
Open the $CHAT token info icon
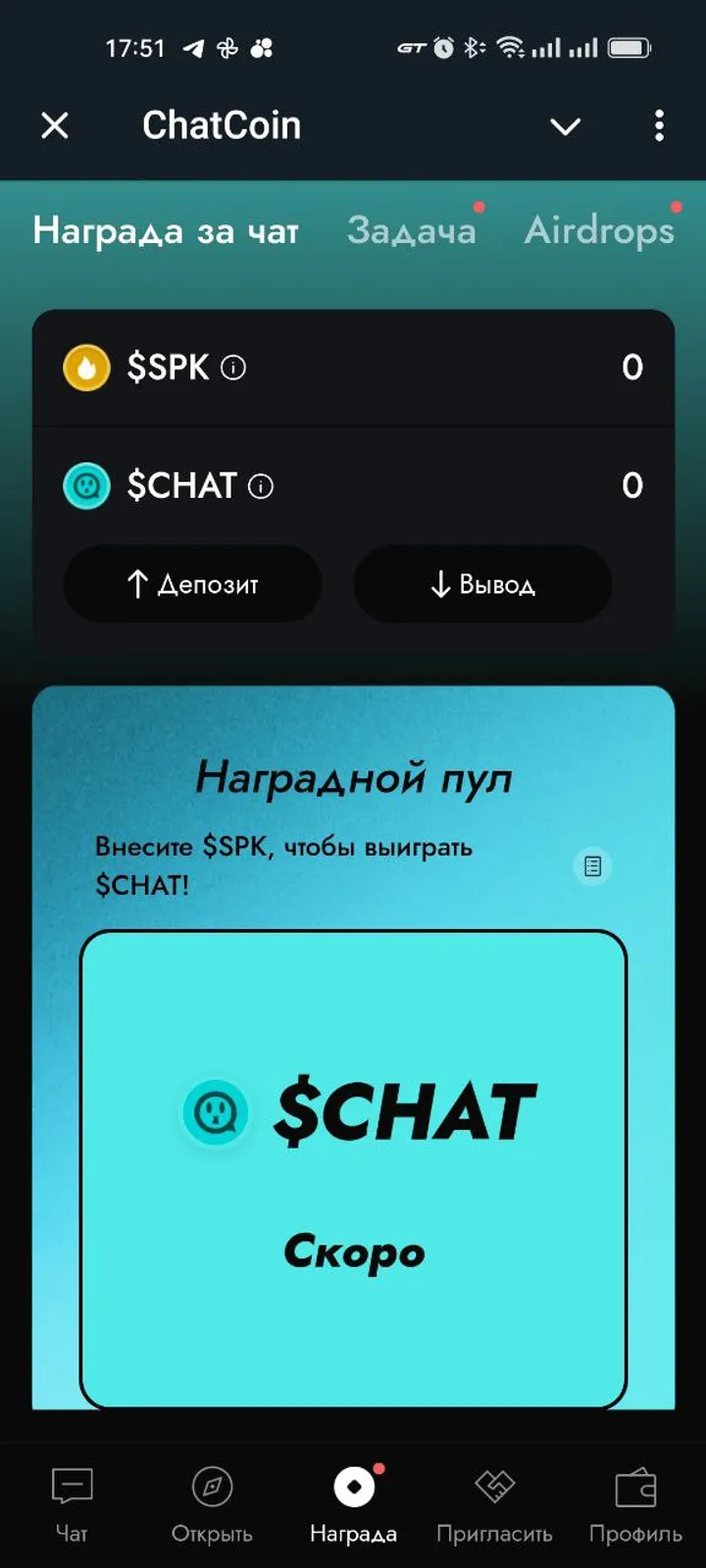[260, 486]
